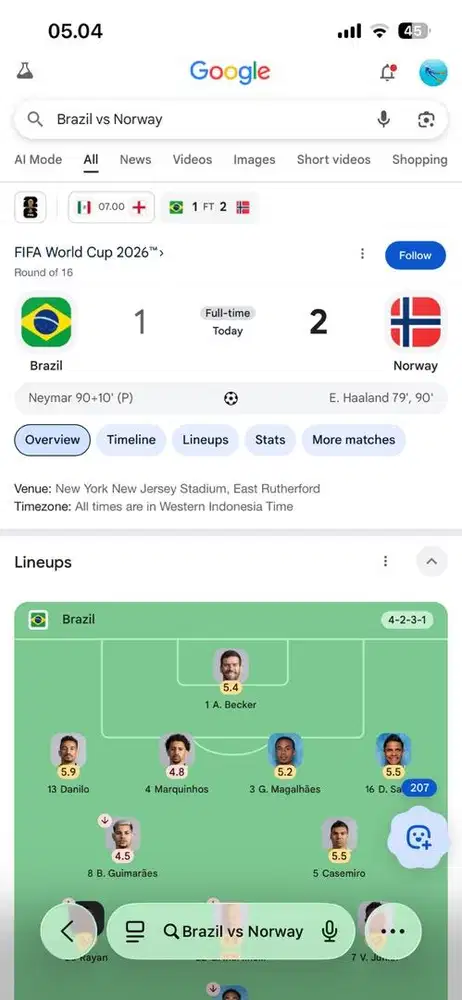Select the Stats chip
Screen dimensions: 462x1000
point(270,440)
